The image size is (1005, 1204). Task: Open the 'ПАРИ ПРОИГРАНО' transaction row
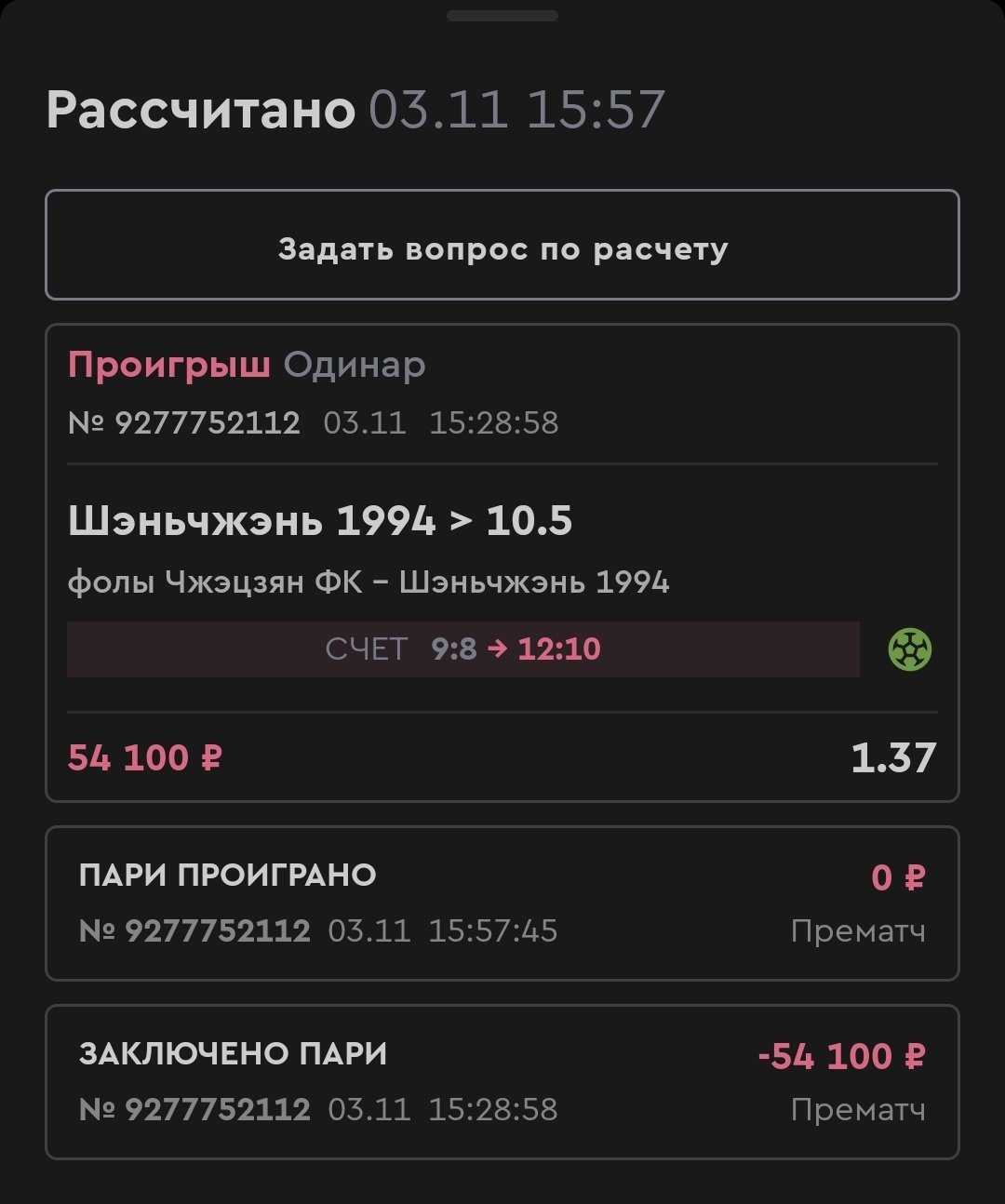coord(502,903)
